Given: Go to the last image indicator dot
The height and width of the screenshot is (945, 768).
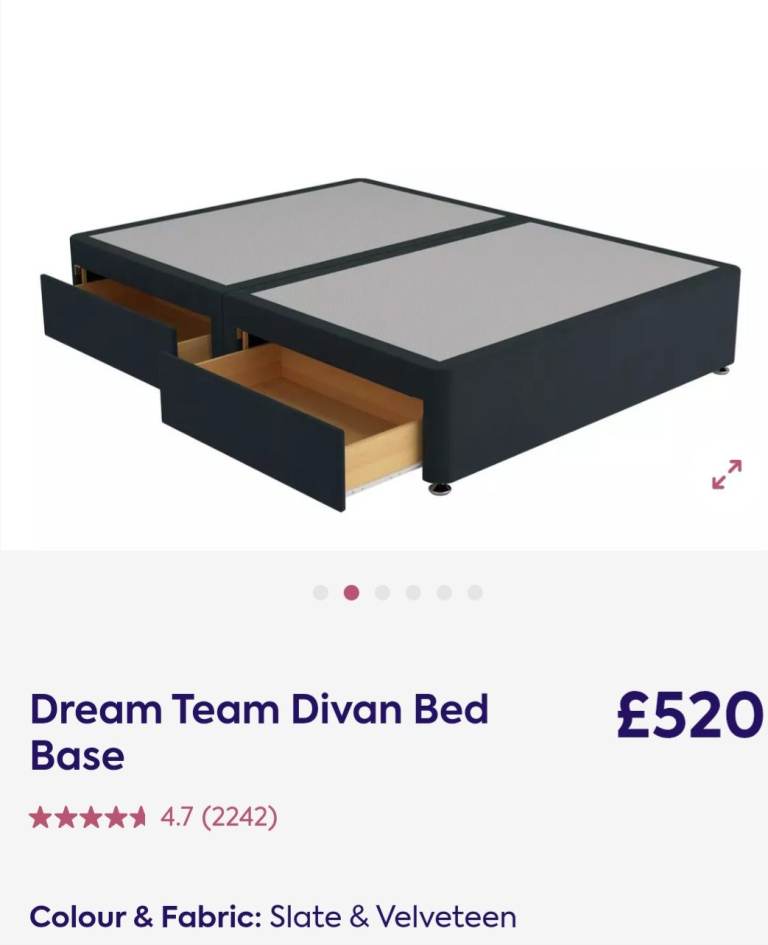Looking at the screenshot, I should pyautogui.click(x=475, y=593).
